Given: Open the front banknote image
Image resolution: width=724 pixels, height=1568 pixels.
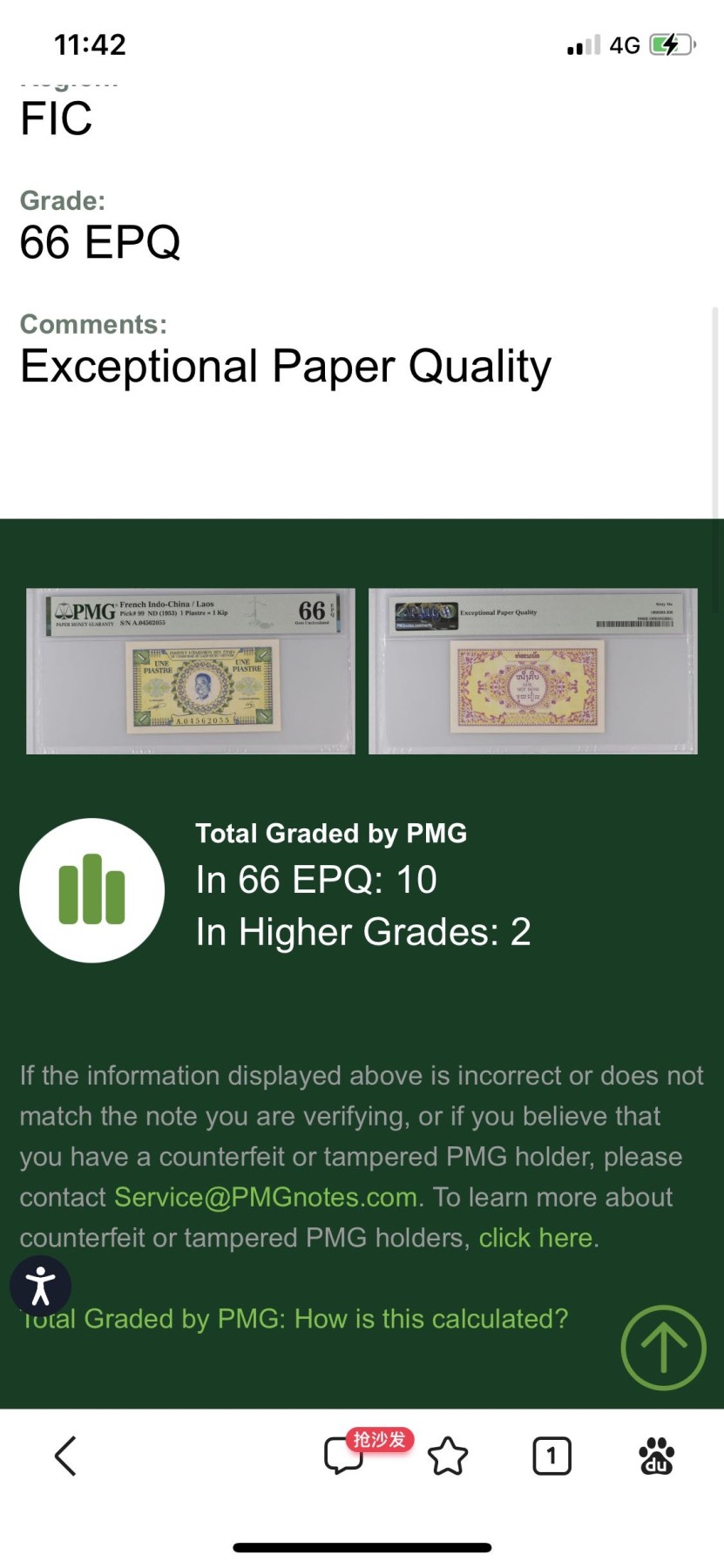Looking at the screenshot, I should 190,671.
